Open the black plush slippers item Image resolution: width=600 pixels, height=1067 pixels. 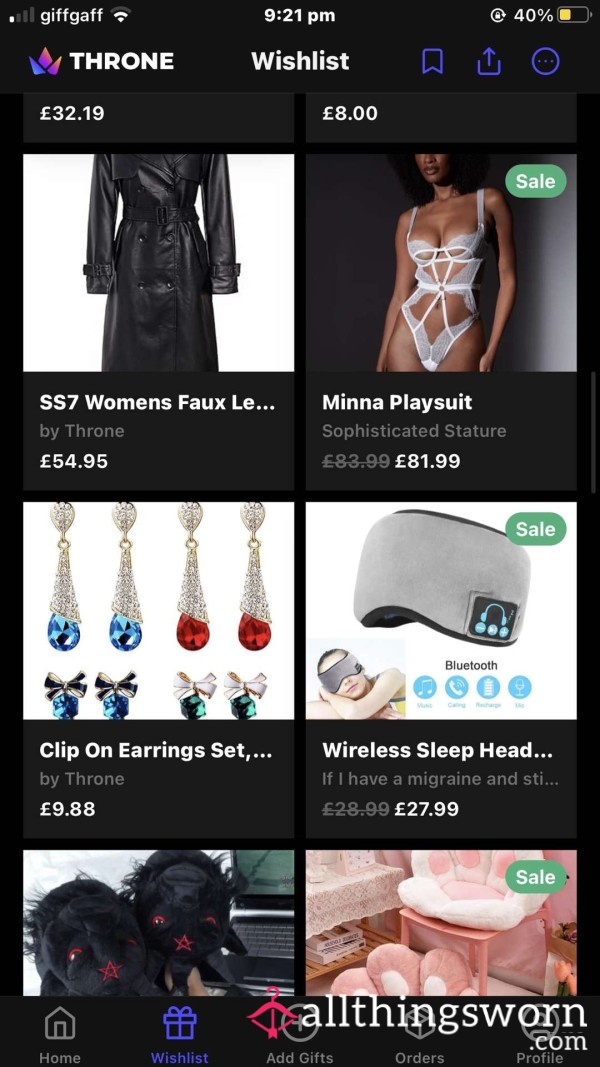coord(159,921)
